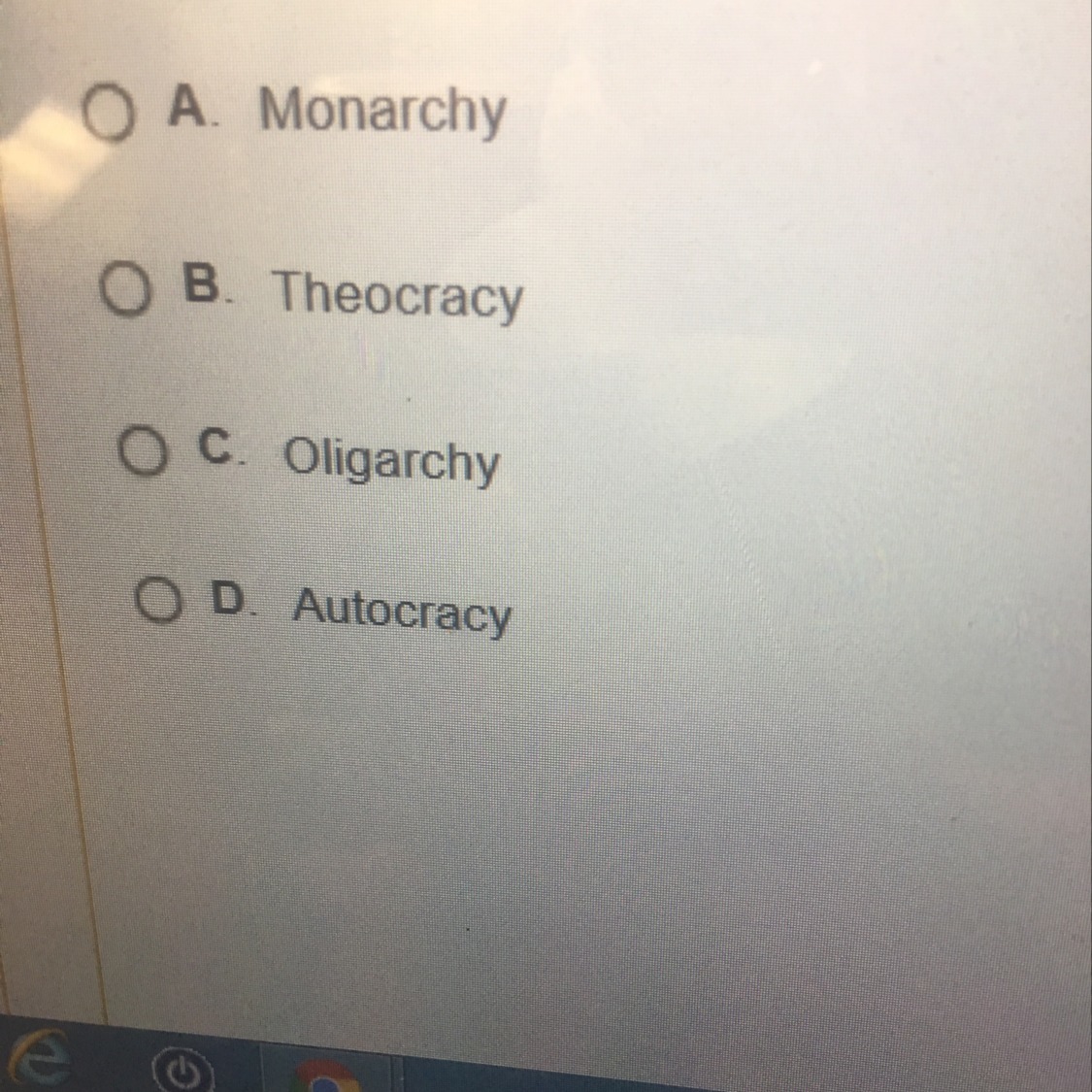This screenshot has width=1092, height=1092.
Task: Tap the power icon in the taskbar
Action: (x=182, y=1071)
